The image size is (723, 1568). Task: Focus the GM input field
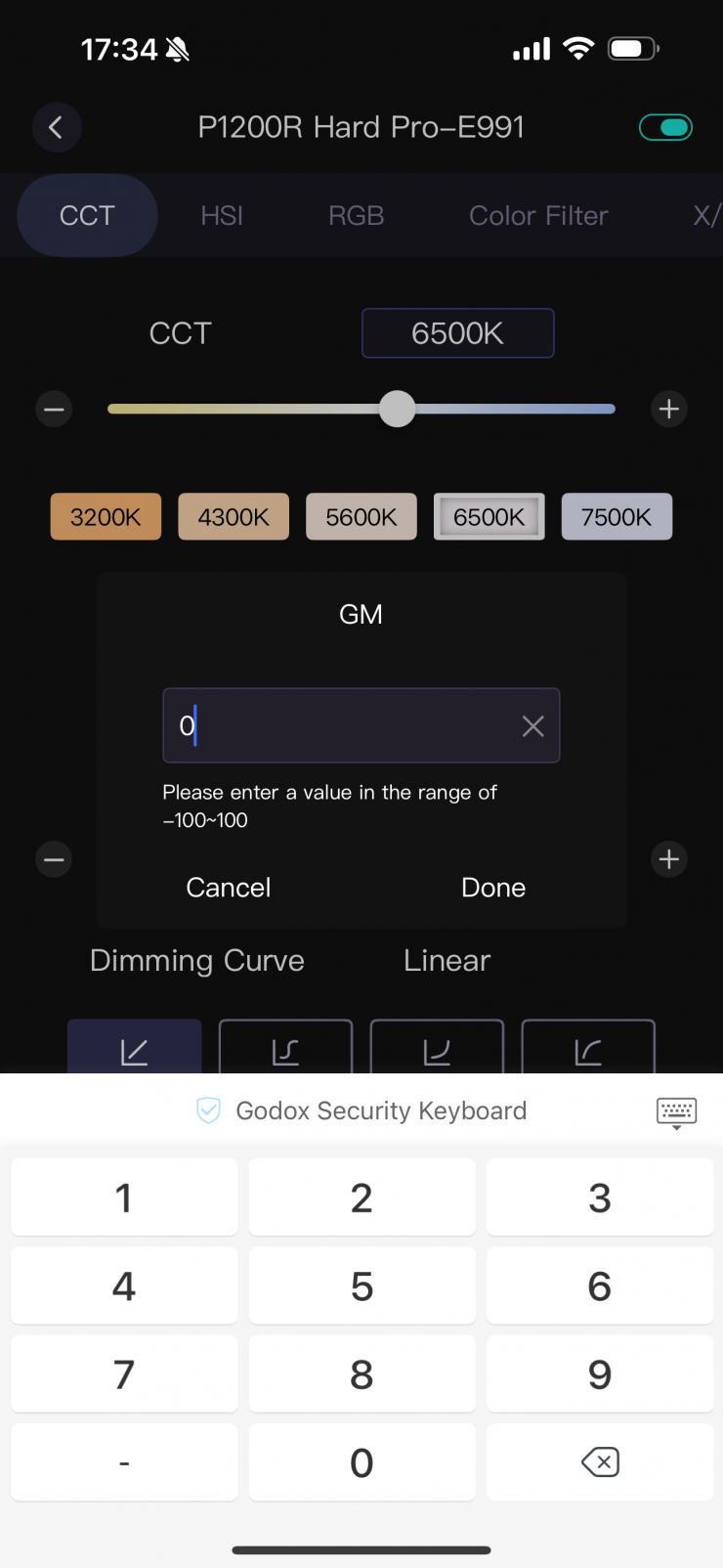coord(342,726)
